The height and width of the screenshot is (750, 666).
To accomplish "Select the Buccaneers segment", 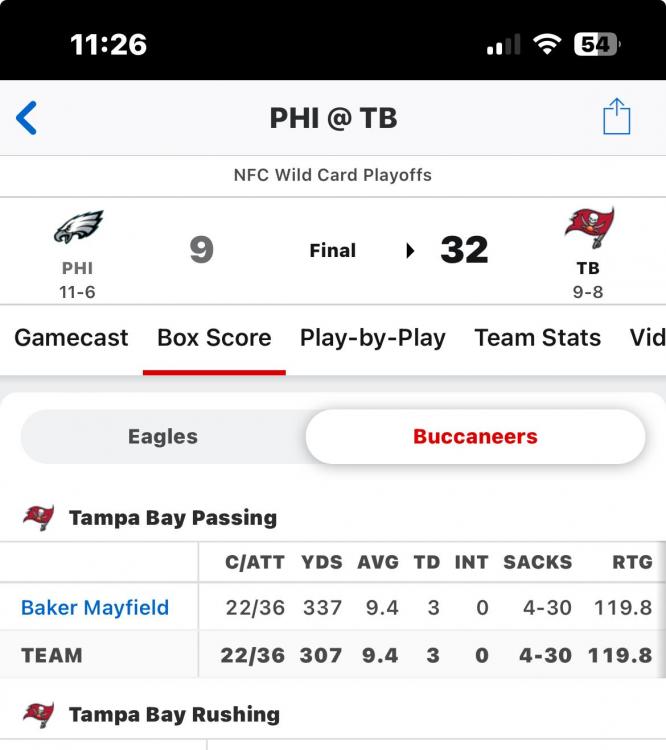I will click(x=475, y=437).
